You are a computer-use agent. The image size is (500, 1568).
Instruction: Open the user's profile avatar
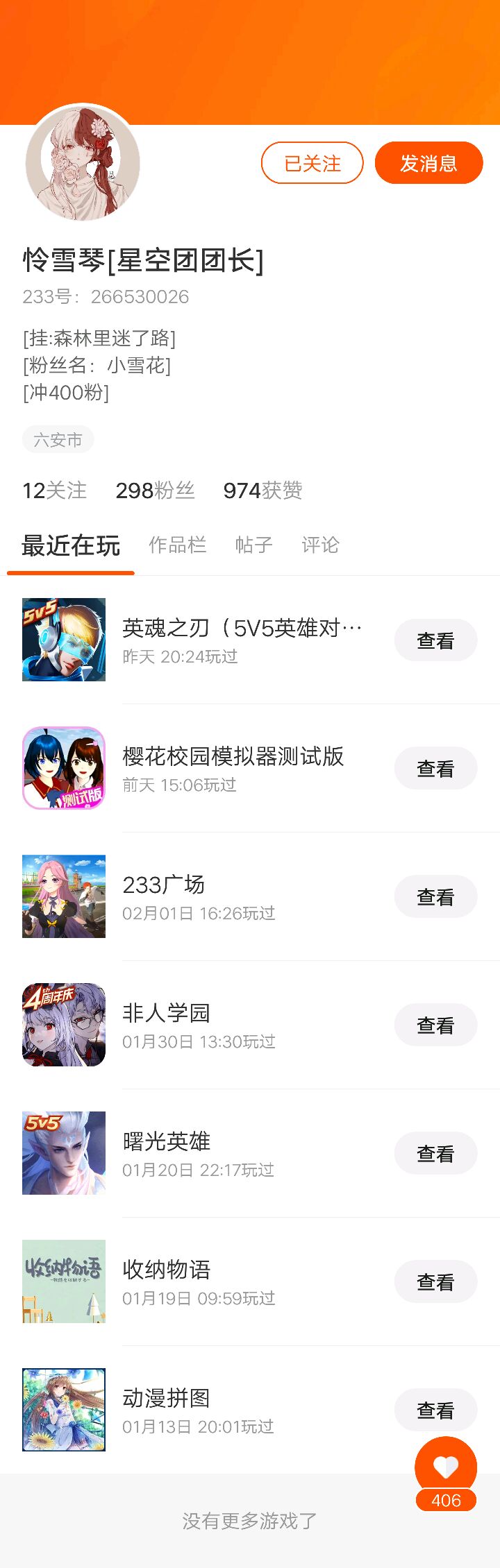pyautogui.click(x=83, y=164)
